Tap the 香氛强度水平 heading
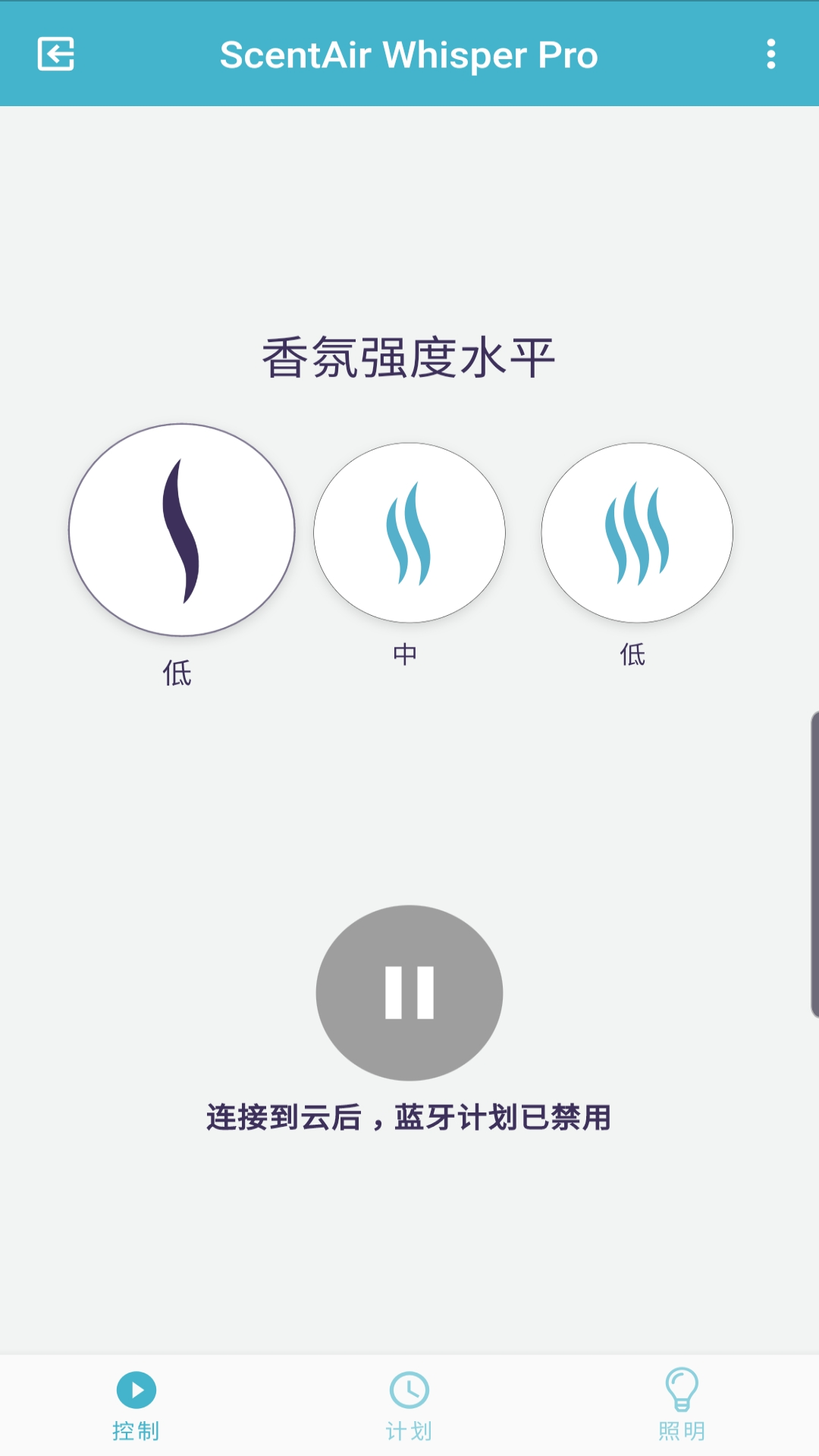The height and width of the screenshot is (1456, 819). coord(409,353)
